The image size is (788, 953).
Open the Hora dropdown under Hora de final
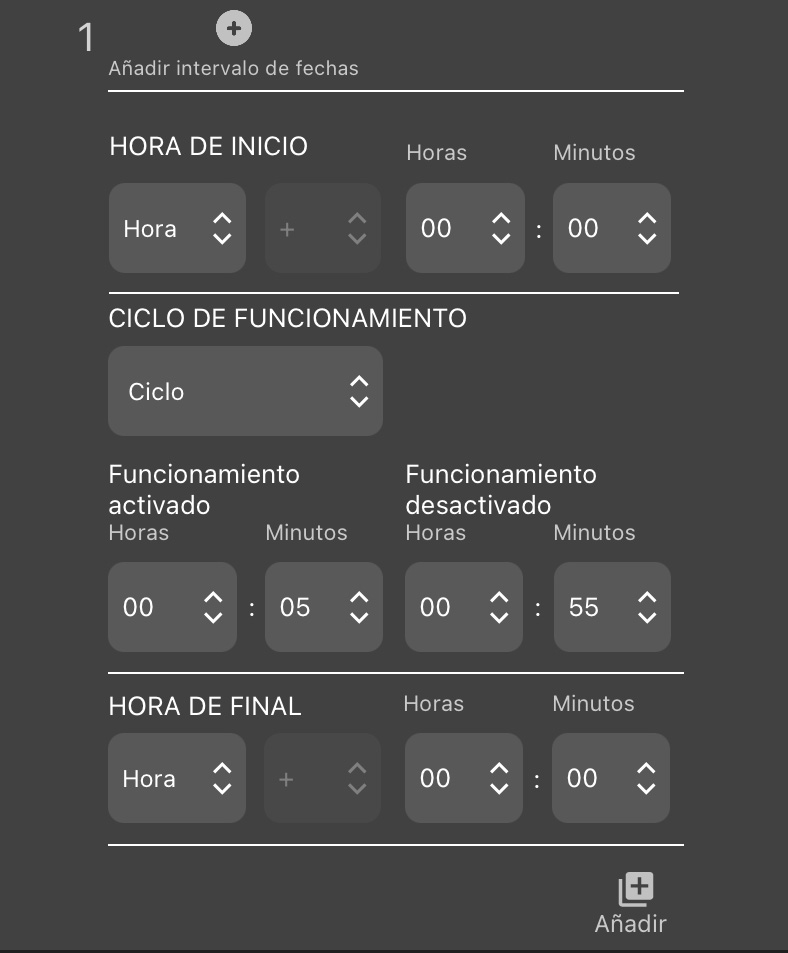click(x=177, y=779)
